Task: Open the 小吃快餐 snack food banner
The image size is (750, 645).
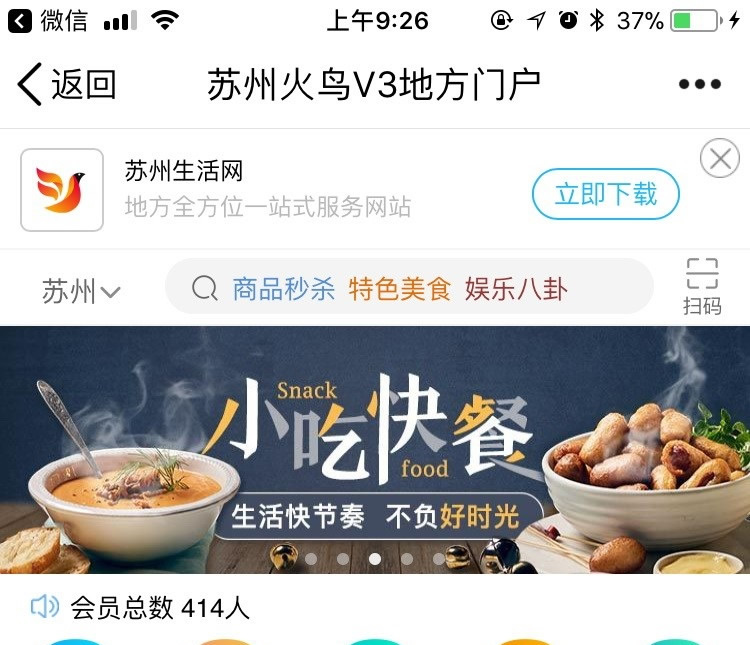Action: (x=375, y=450)
